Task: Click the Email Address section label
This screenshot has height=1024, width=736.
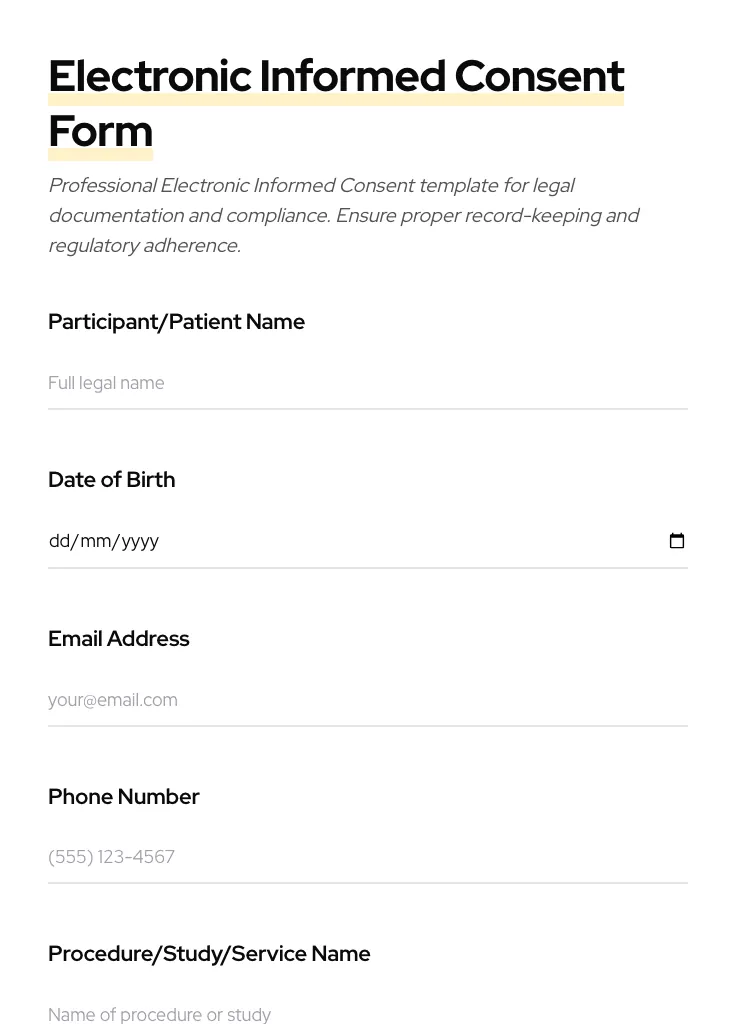Action: [118, 638]
